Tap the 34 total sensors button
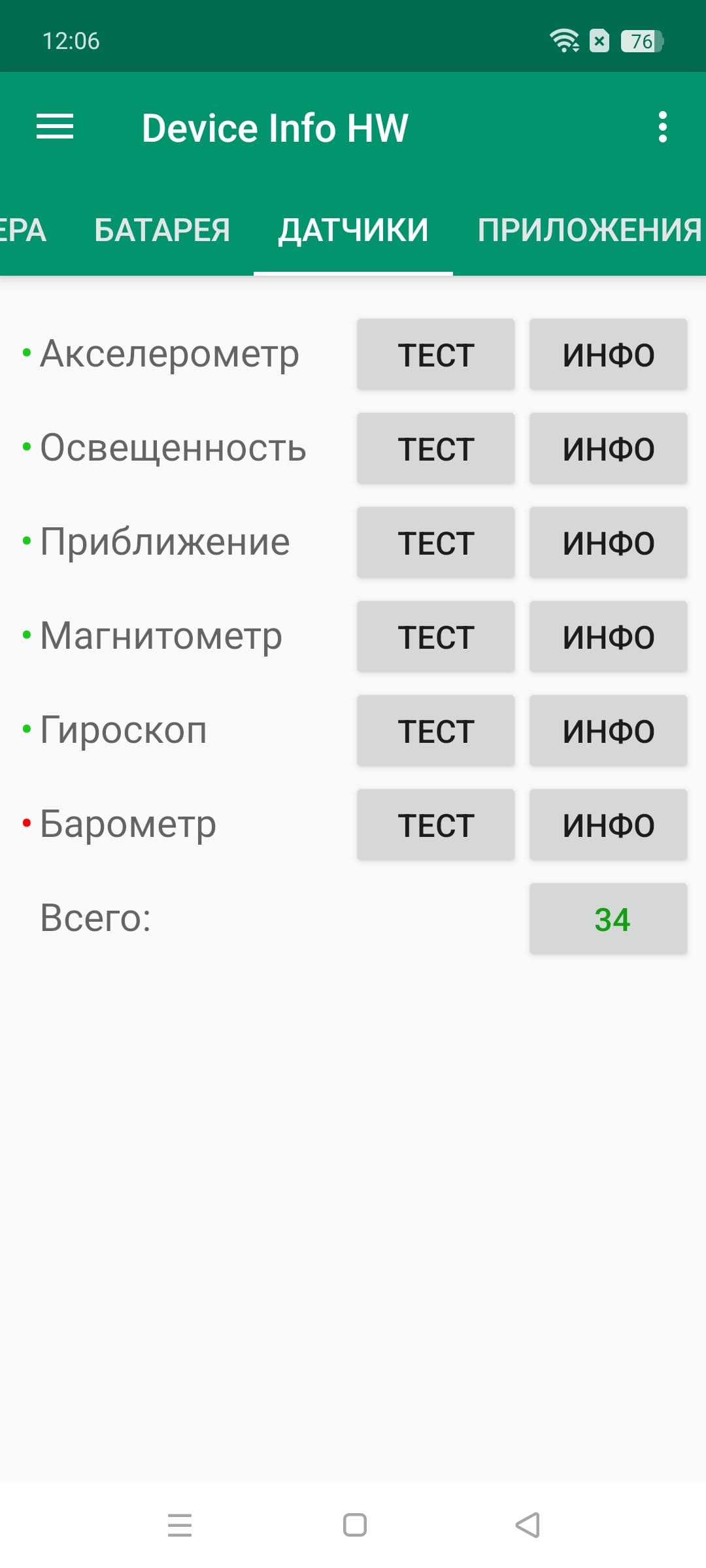Image resolution: width=706 pixels, height=1568 pixels. point(608,919)
